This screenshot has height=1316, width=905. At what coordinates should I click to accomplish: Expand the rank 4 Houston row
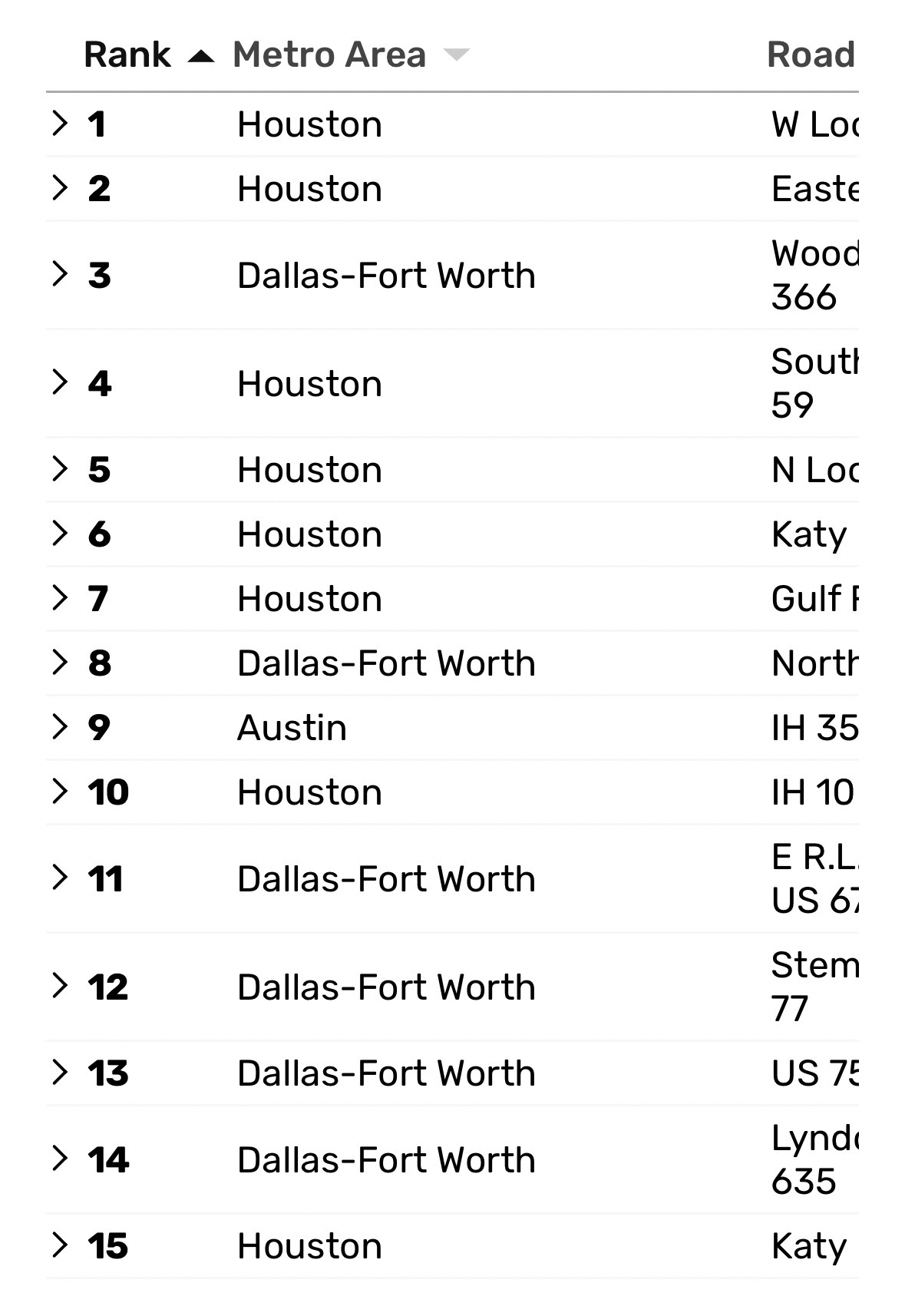[60, 382]
